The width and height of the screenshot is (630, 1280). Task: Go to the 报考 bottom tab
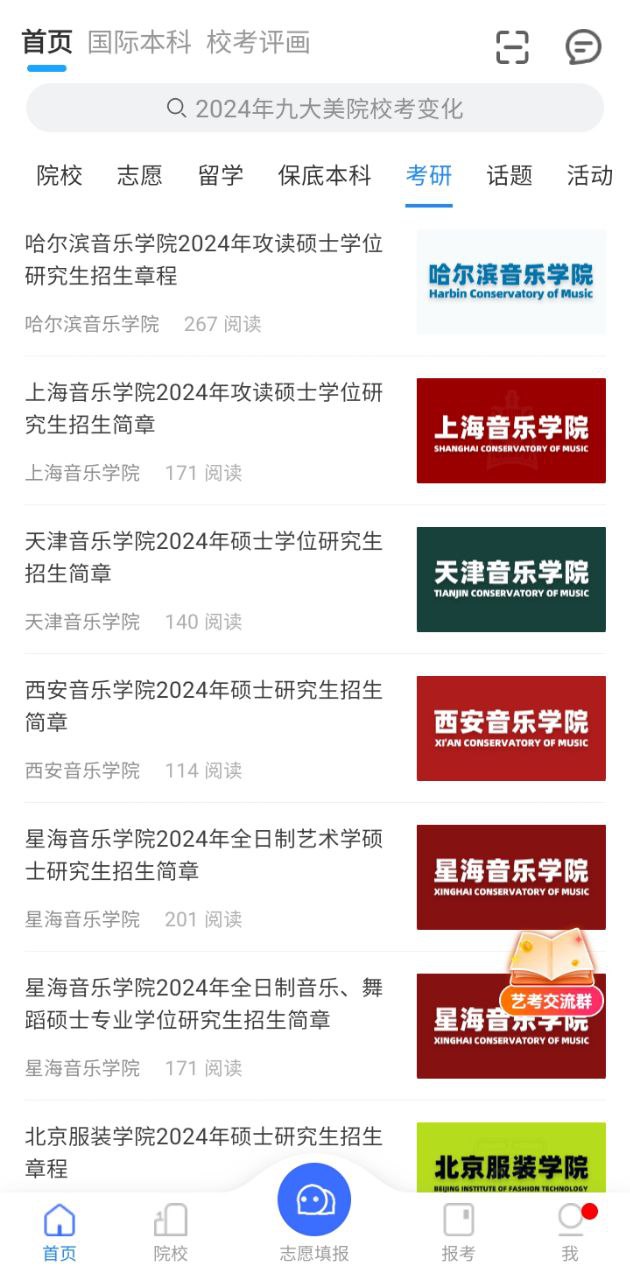458,1232
